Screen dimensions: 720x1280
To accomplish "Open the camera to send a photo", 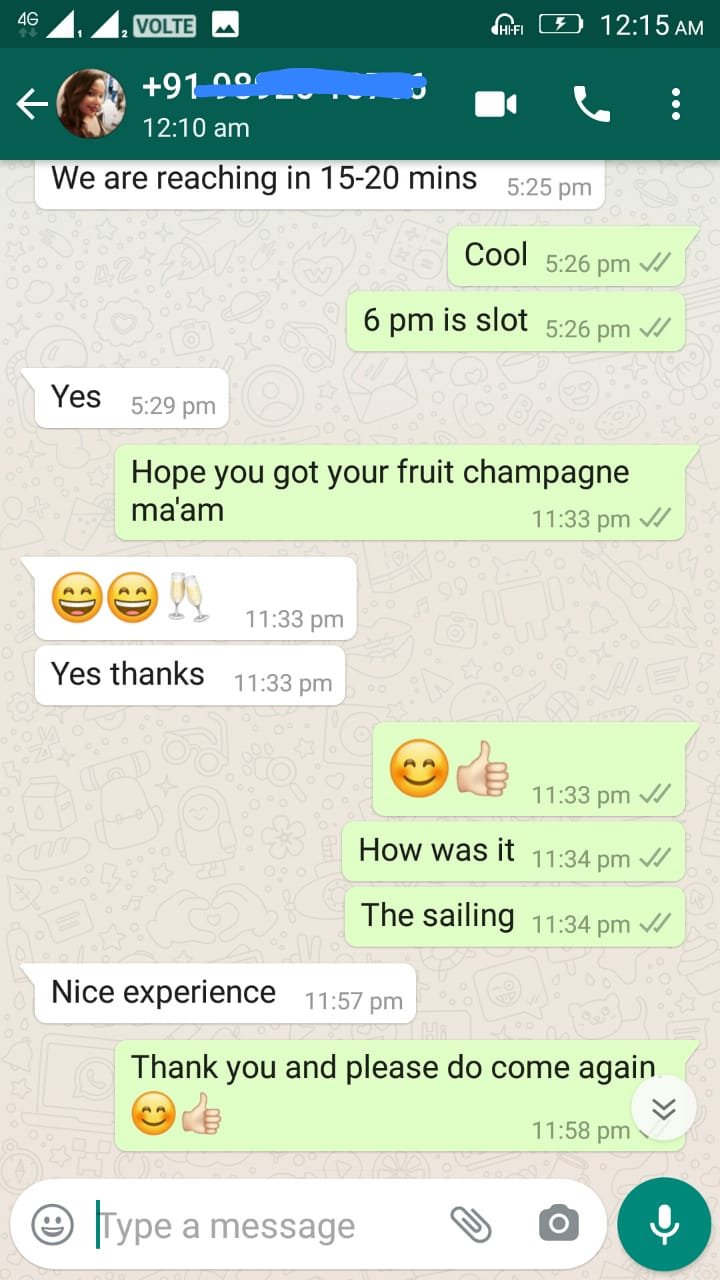I will point(558,1223).
